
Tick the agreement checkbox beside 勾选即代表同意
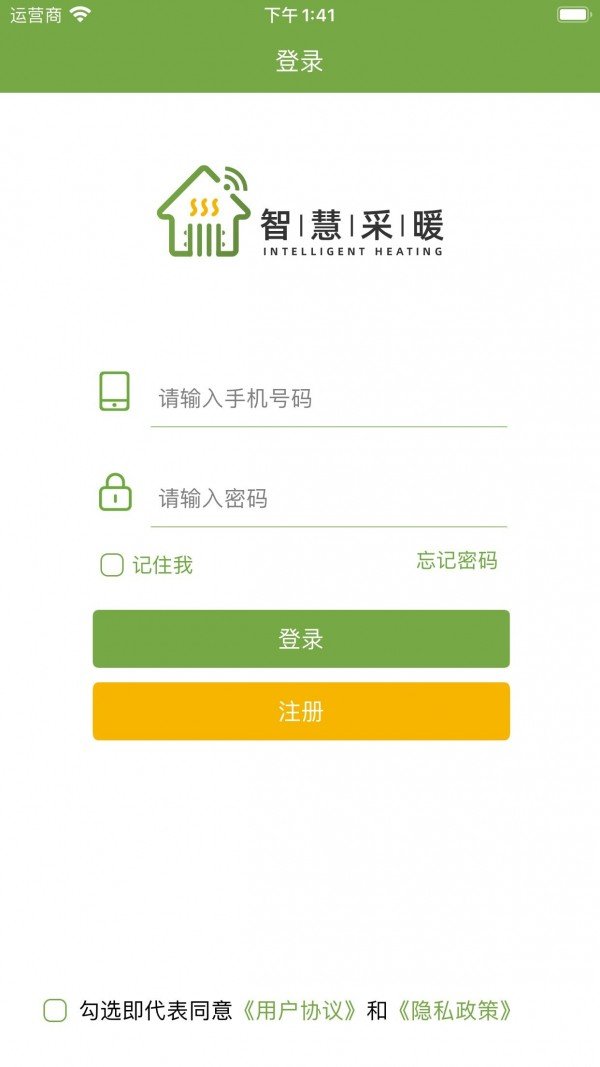tap(55, 1011)
